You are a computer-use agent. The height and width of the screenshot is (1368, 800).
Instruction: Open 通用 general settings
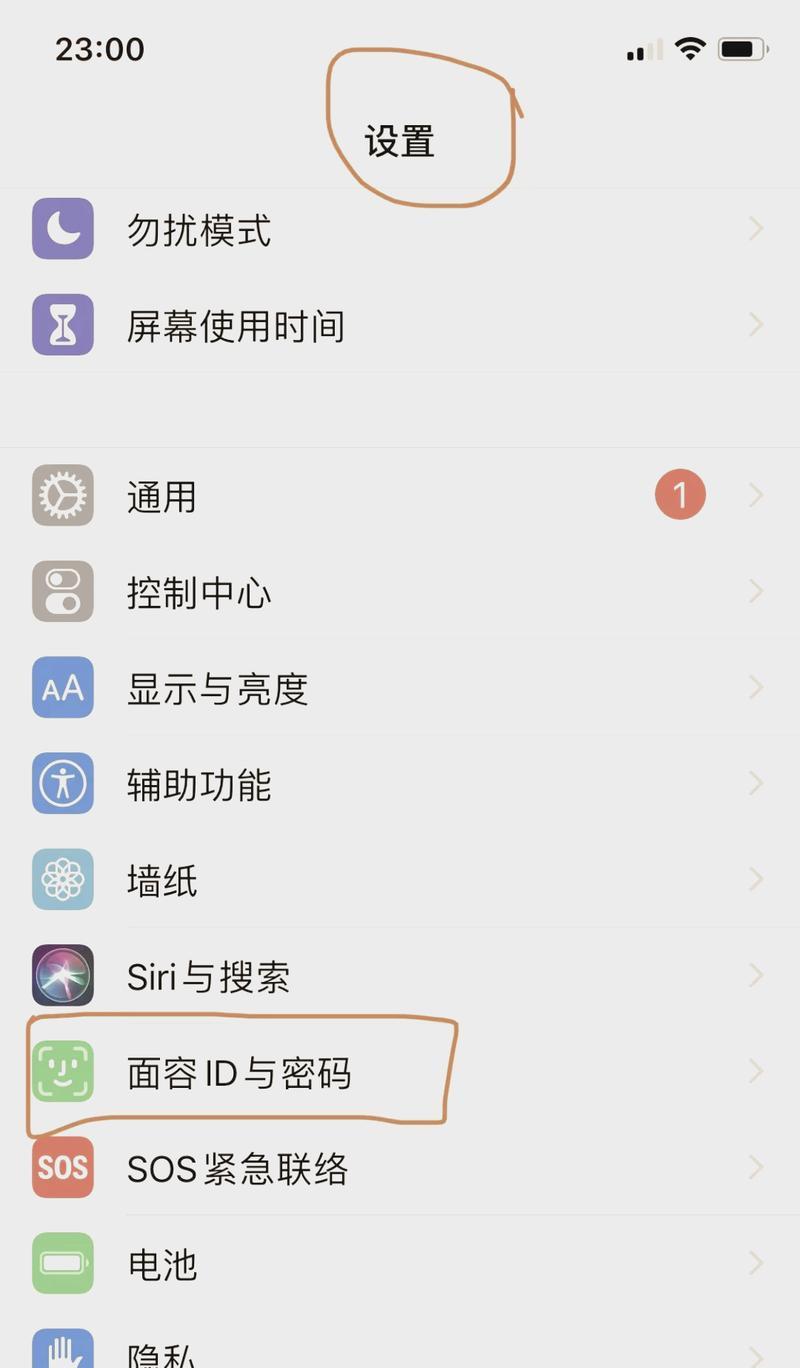[x=400, y=495]
